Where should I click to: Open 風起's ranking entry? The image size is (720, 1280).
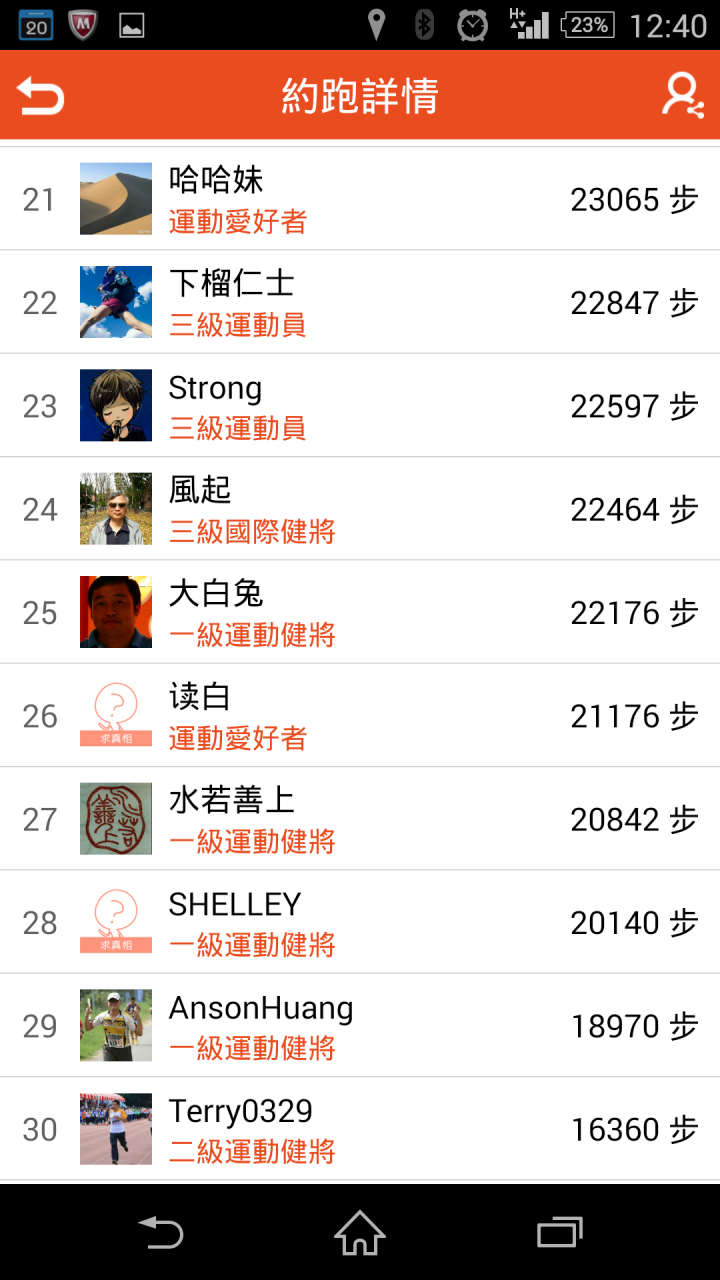360,509
